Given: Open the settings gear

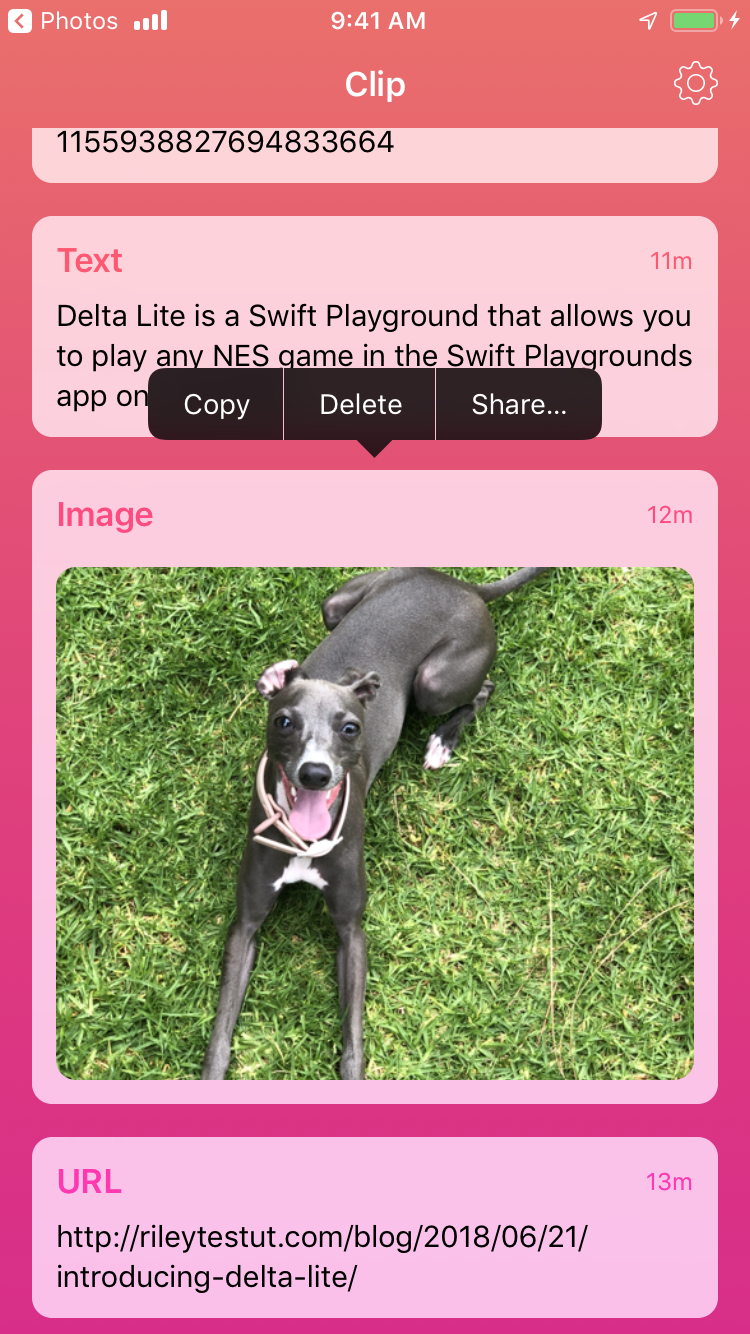Looking at the screenshot, I should tap(696, 84).
